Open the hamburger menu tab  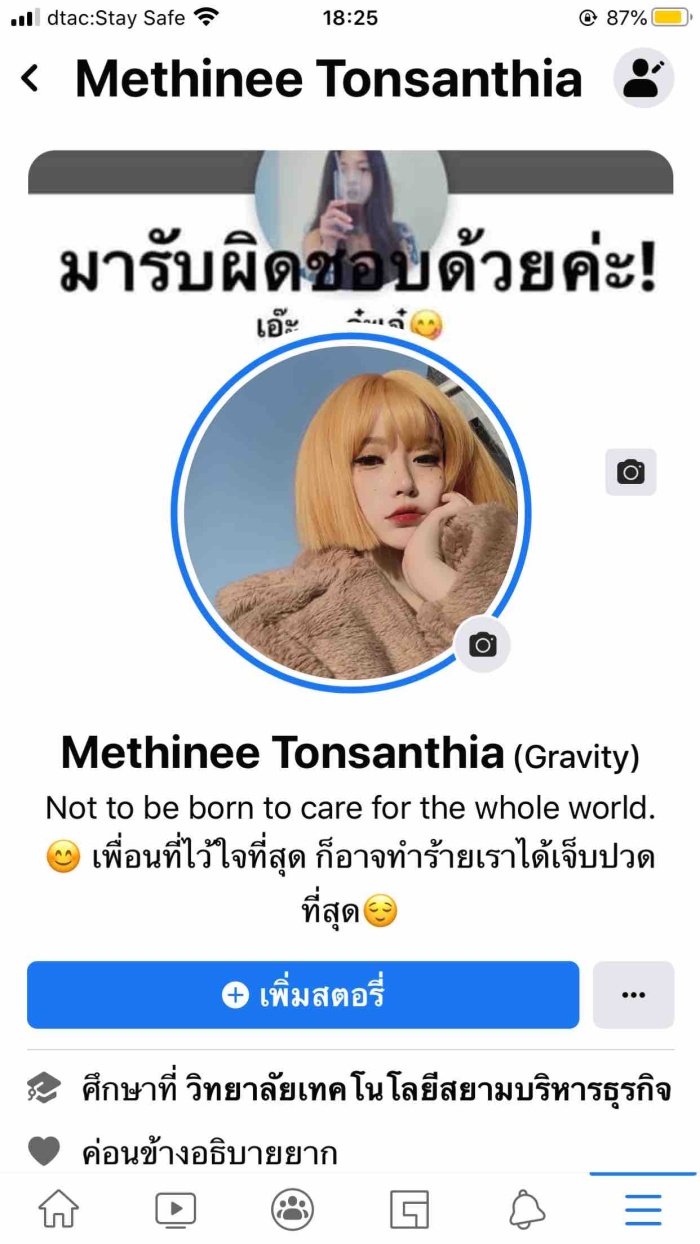pos(643,1210)
